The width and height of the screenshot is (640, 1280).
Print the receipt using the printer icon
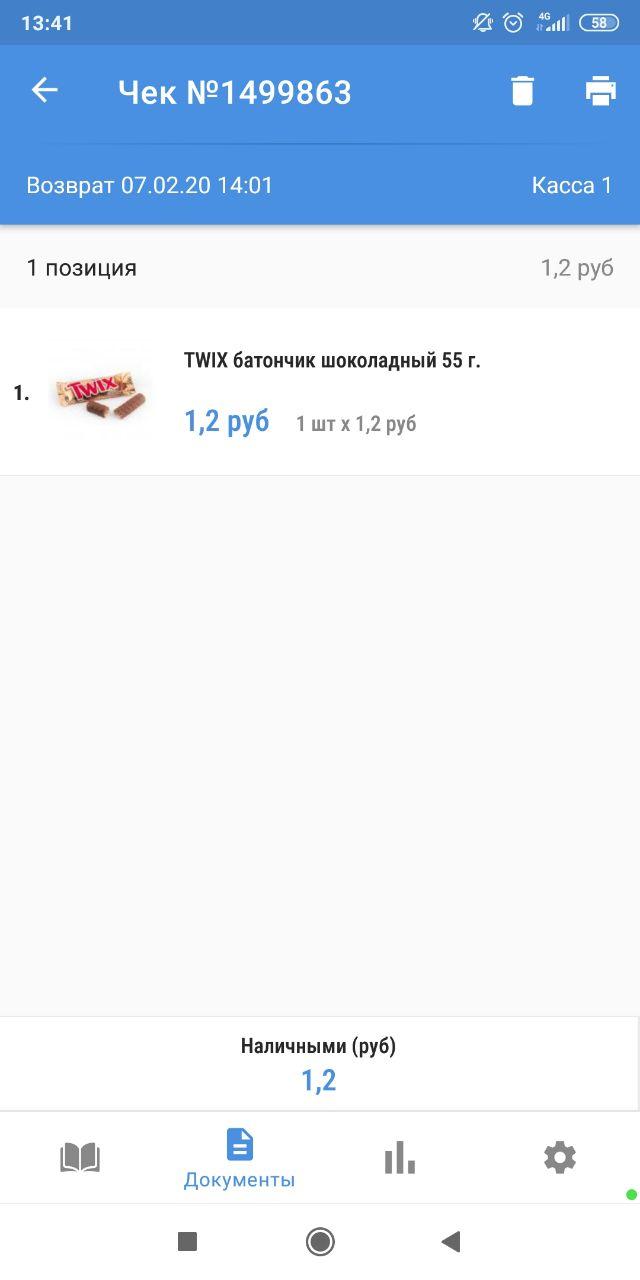(x=600, y=91)
